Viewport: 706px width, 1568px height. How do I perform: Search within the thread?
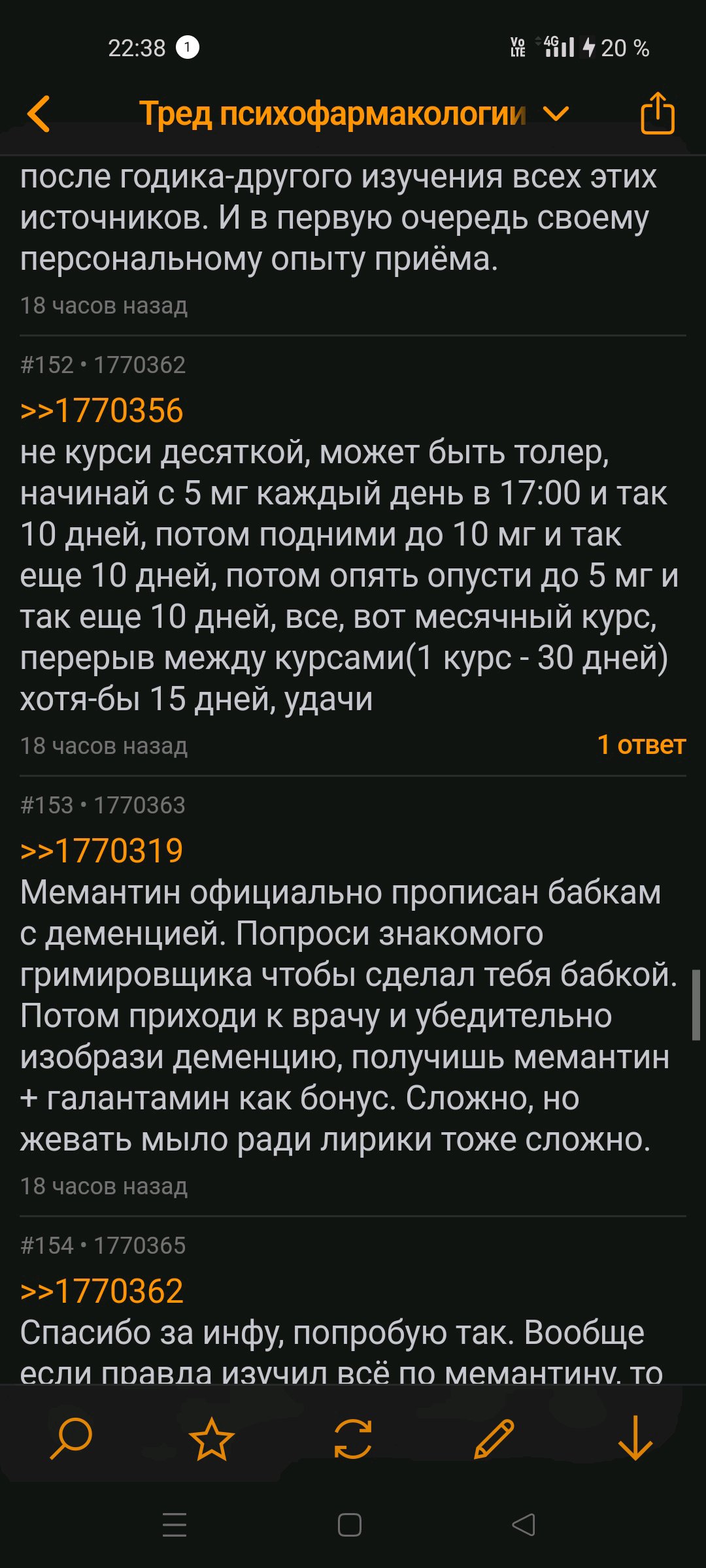pos(71,1439)
